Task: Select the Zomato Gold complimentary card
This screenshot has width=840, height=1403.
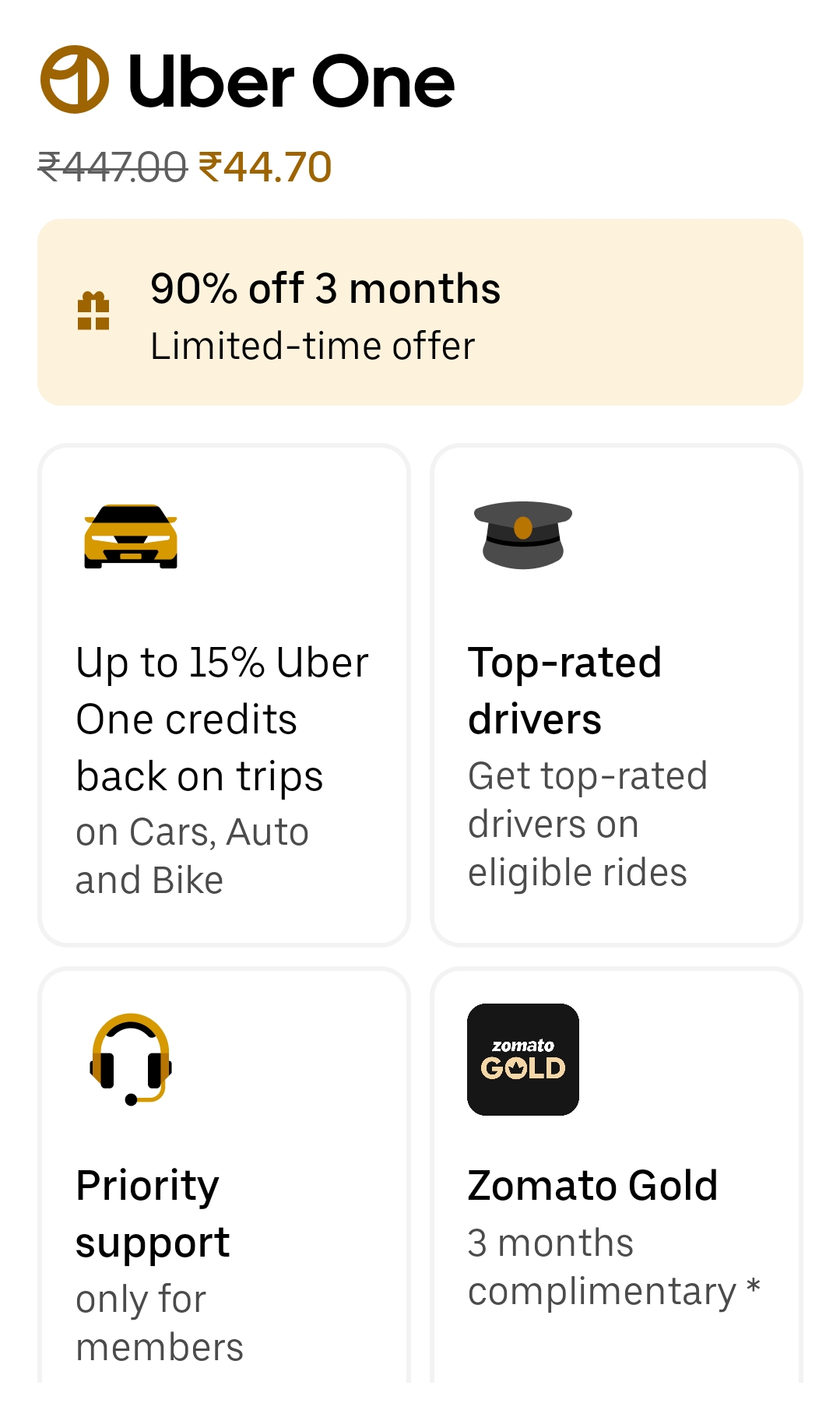Action: pyautogui.click(x=616, y=1176)
